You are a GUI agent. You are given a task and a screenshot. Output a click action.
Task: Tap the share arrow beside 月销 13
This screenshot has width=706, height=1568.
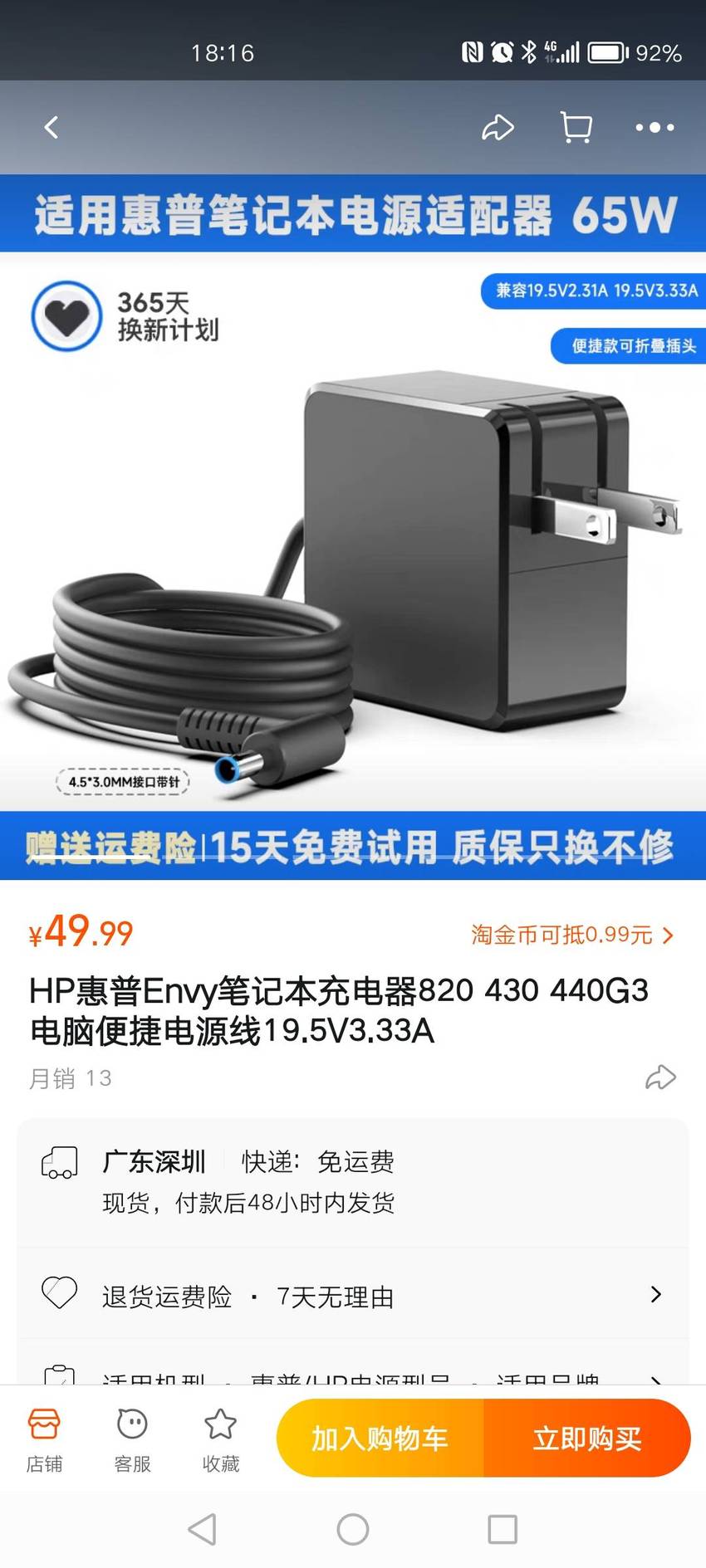point(660,1077)
